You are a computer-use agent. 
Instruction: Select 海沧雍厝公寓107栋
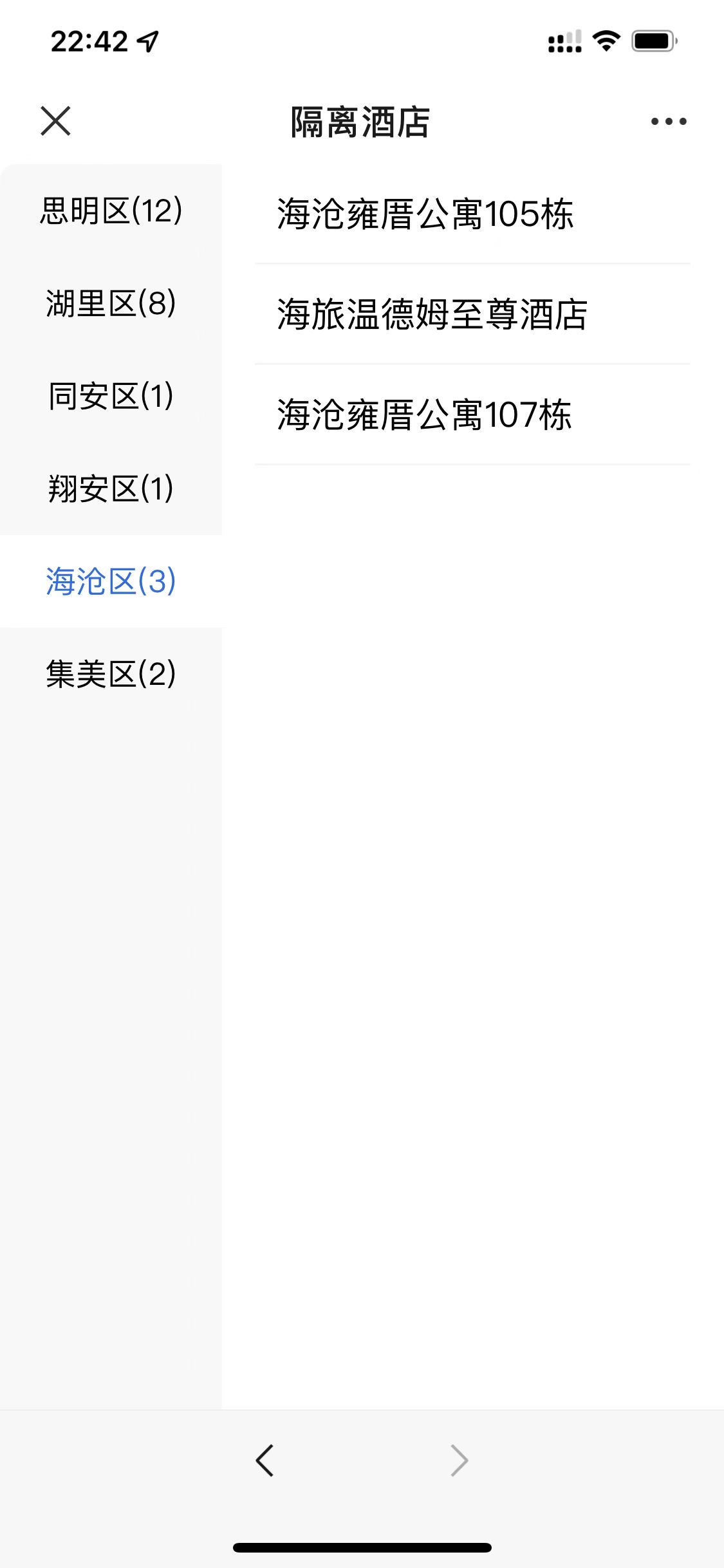click(x=424, y=415)
